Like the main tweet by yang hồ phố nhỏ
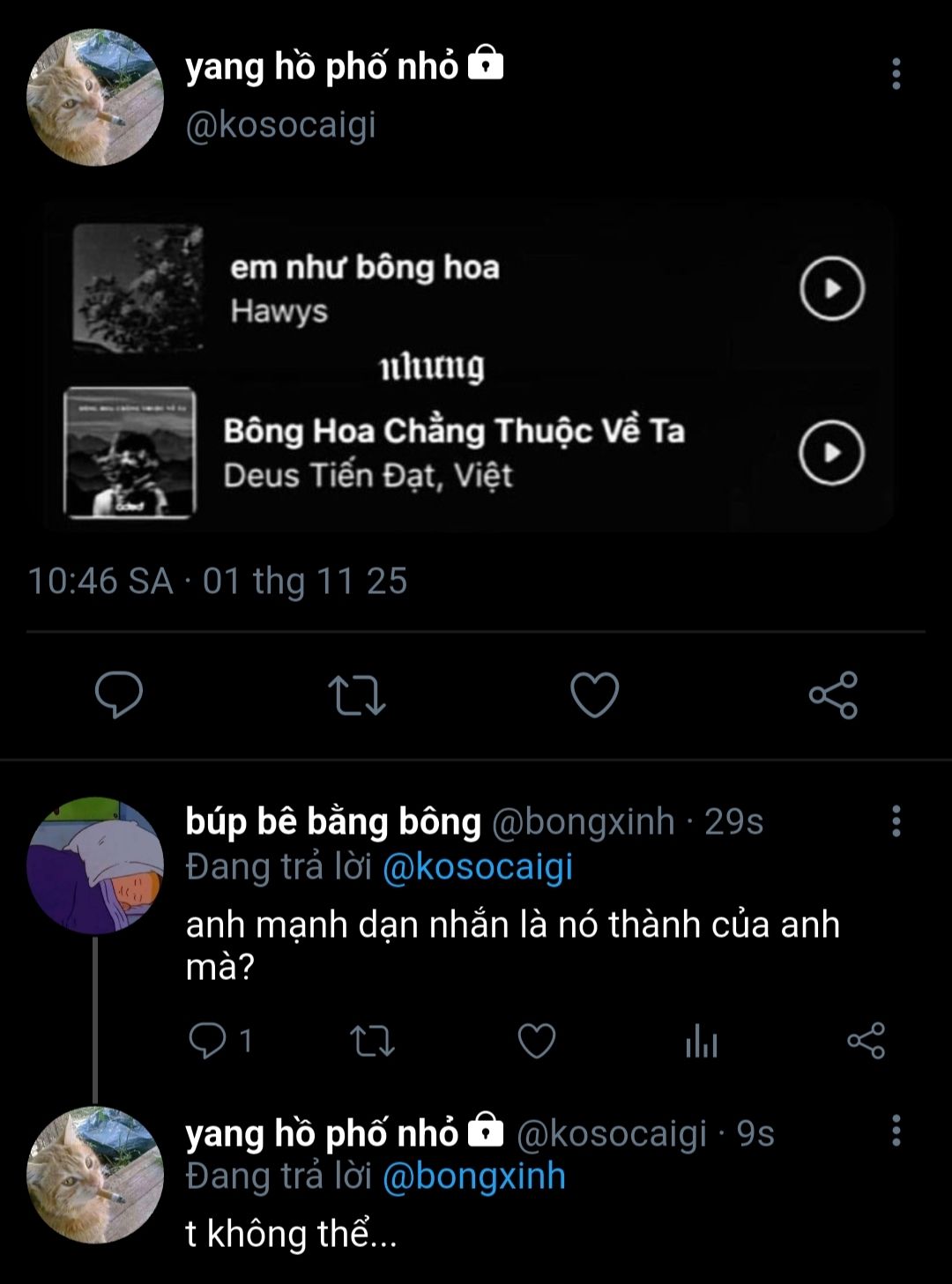Image resolution: width=952 pixels, height=1284 pixels. 595,694
